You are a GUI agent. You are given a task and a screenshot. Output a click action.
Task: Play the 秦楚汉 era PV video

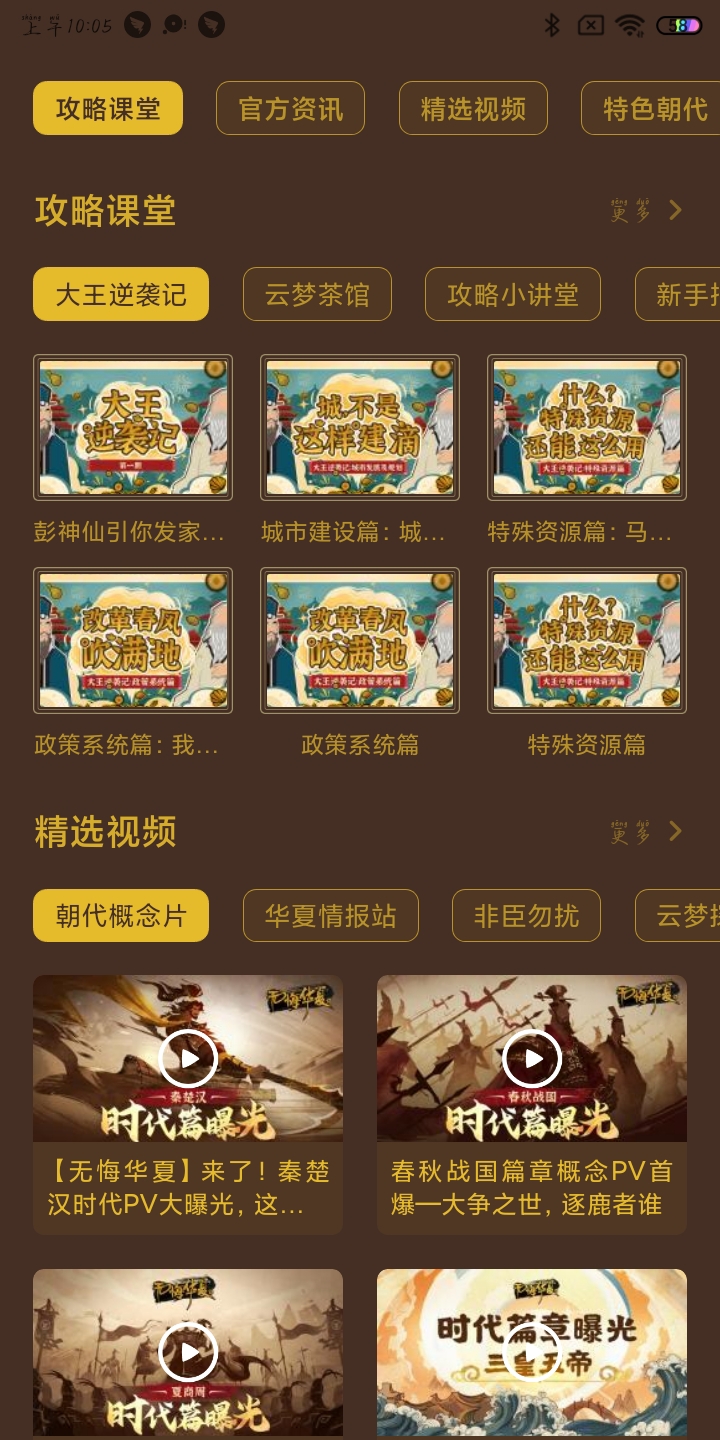pyautogui.click(x=187, y=1058)
